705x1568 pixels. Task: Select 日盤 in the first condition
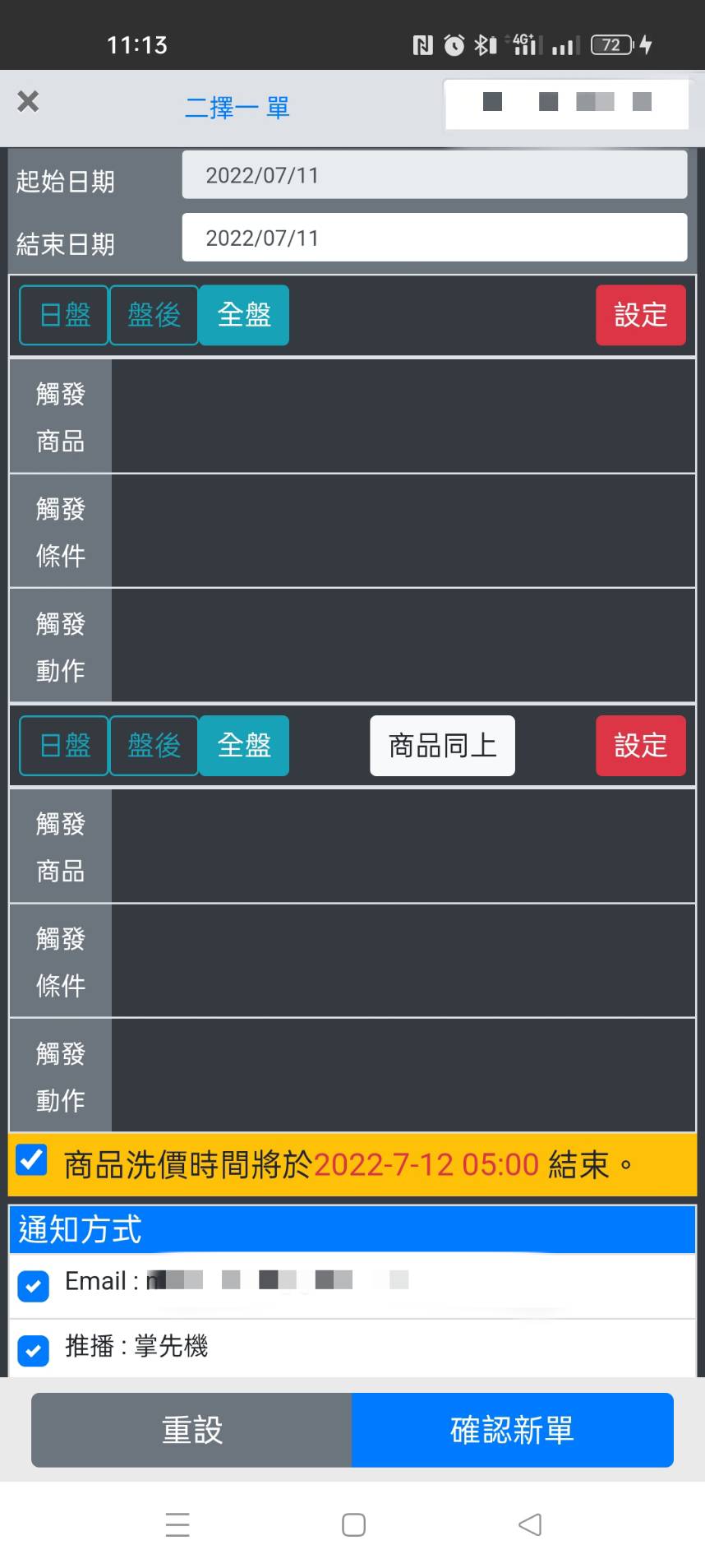pyautogui.click(x=64, y=315)
